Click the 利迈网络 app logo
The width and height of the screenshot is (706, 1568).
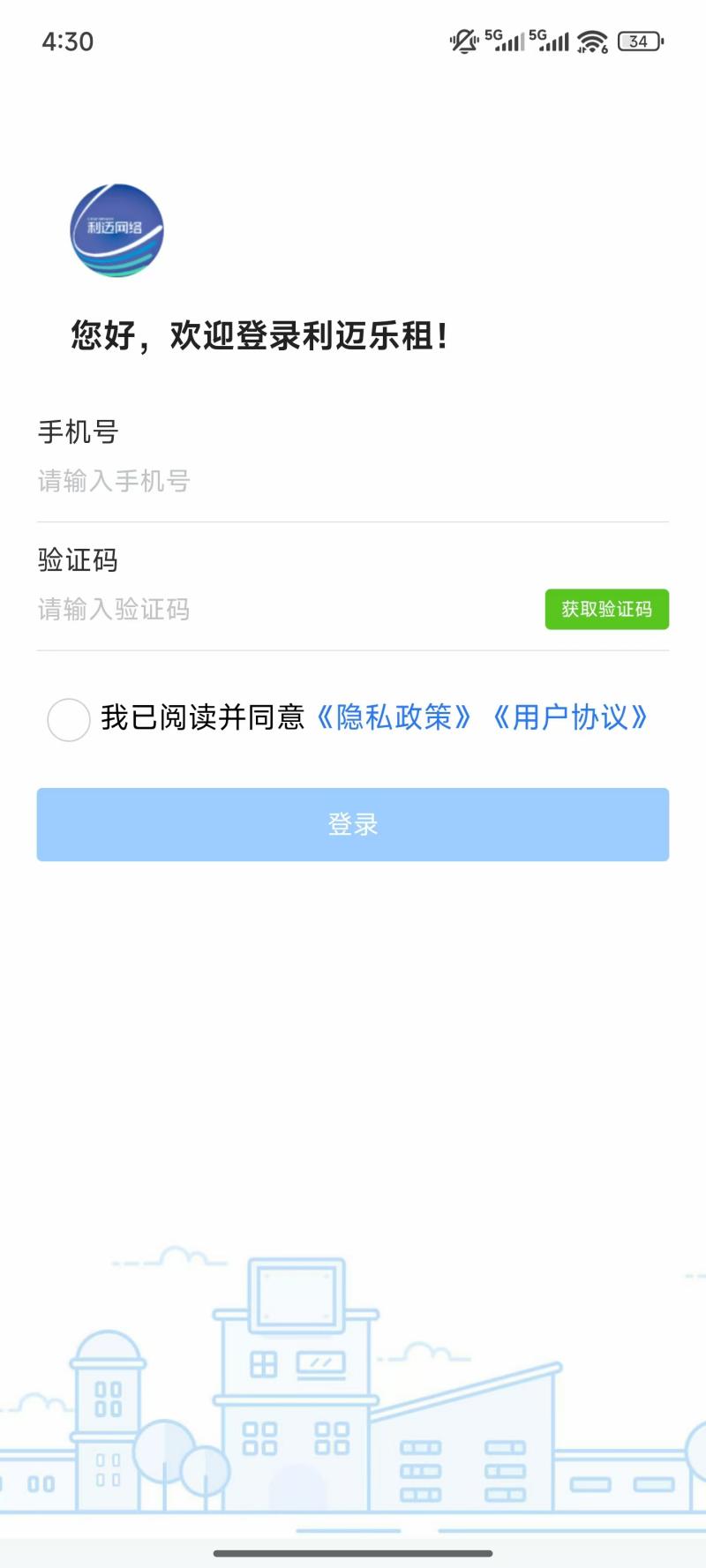(x=116, y=231)
